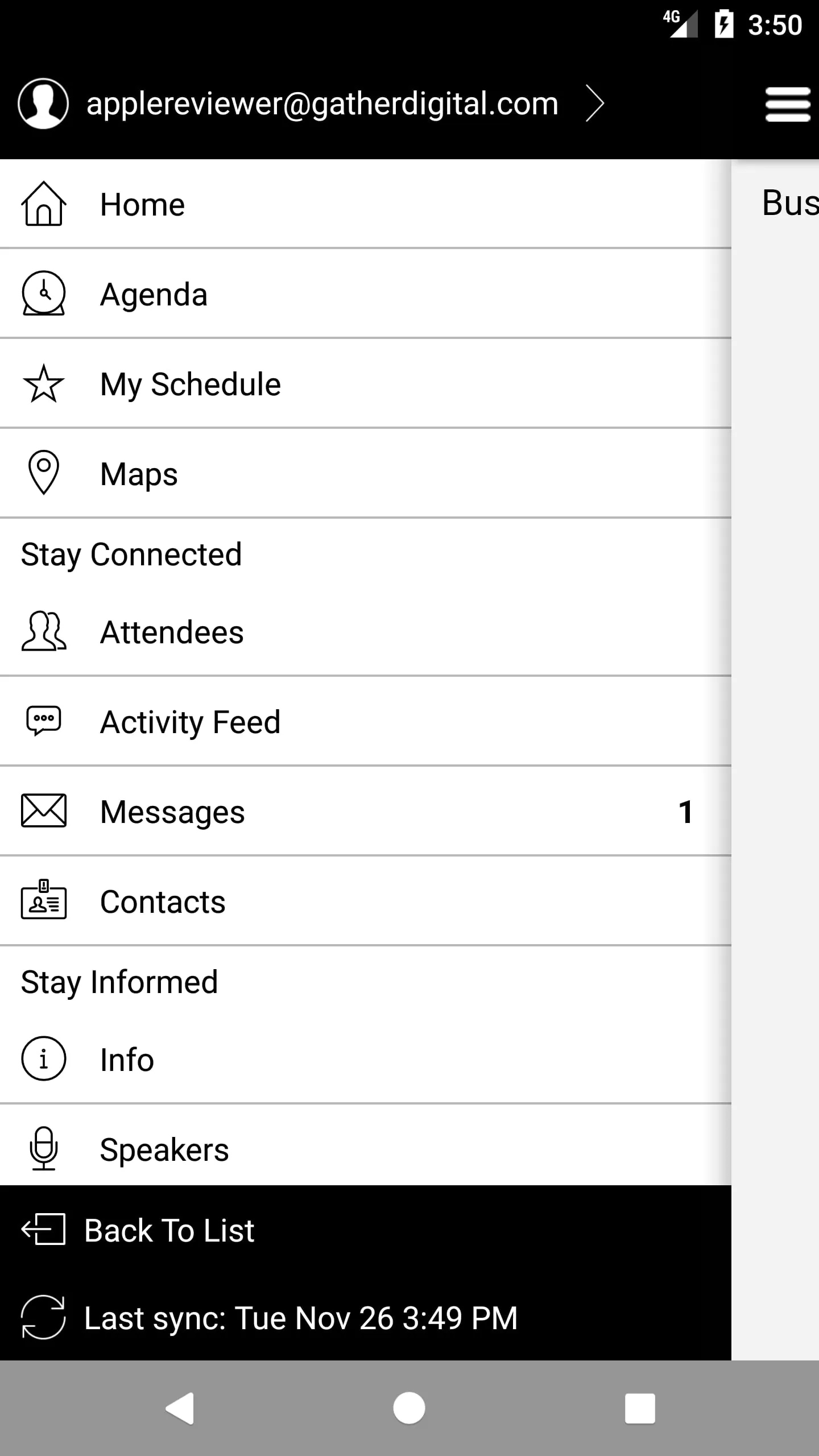View My Schedule
Image resolution: width=819 pixels, height=1456 pixels.
pyautogui.click(x=364, y=384)
